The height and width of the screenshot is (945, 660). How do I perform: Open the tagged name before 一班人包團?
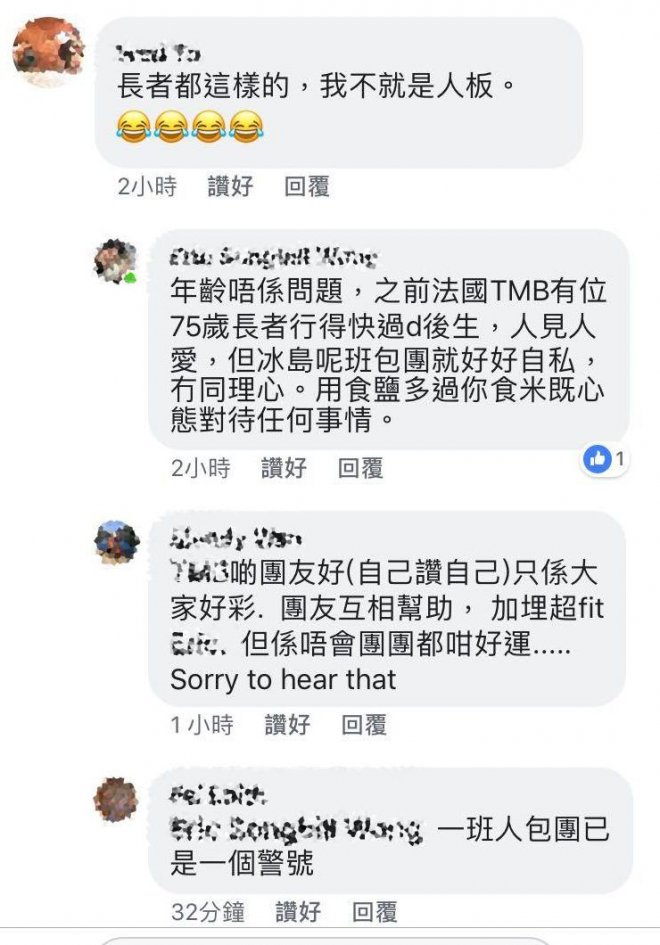click(296, 829)
